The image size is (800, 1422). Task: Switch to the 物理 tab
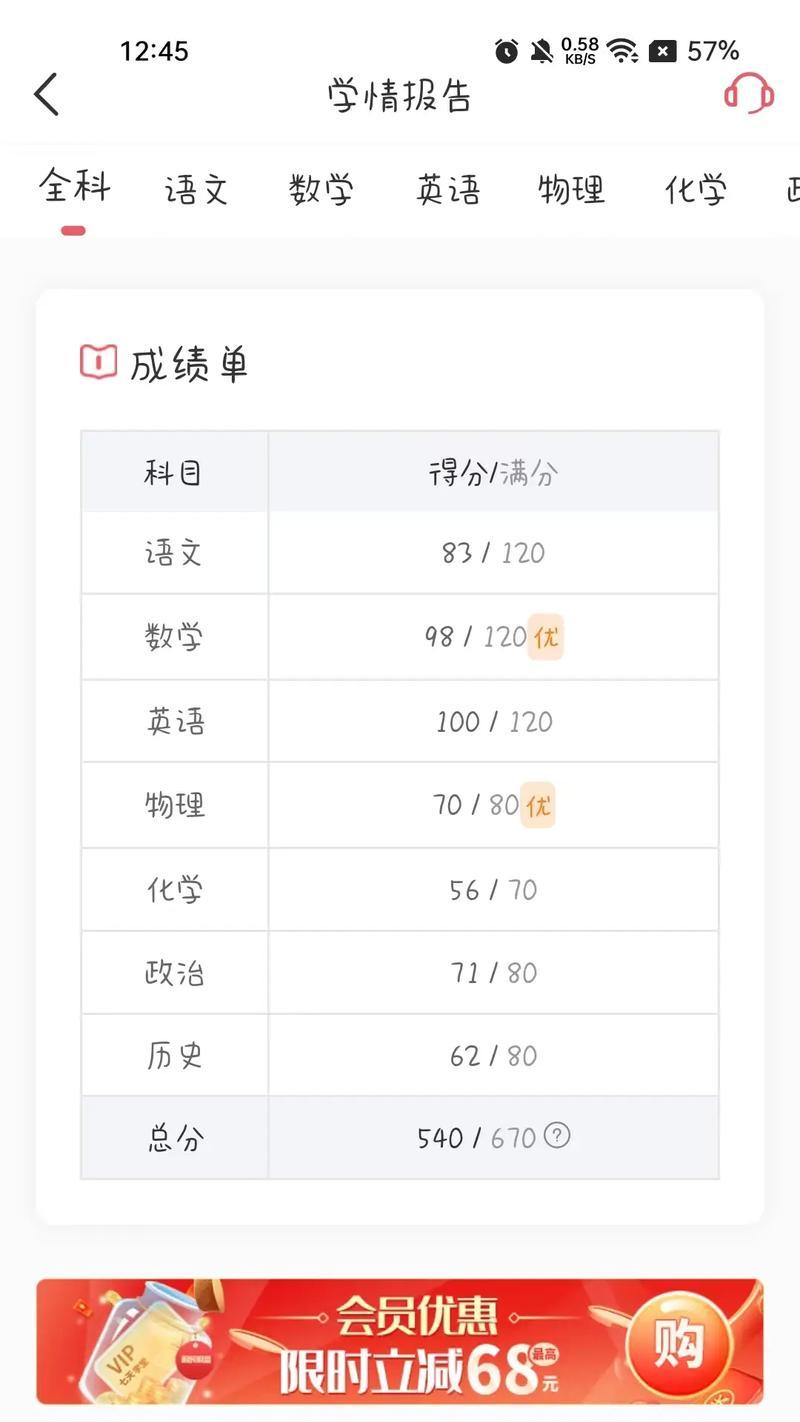point(572,189)
